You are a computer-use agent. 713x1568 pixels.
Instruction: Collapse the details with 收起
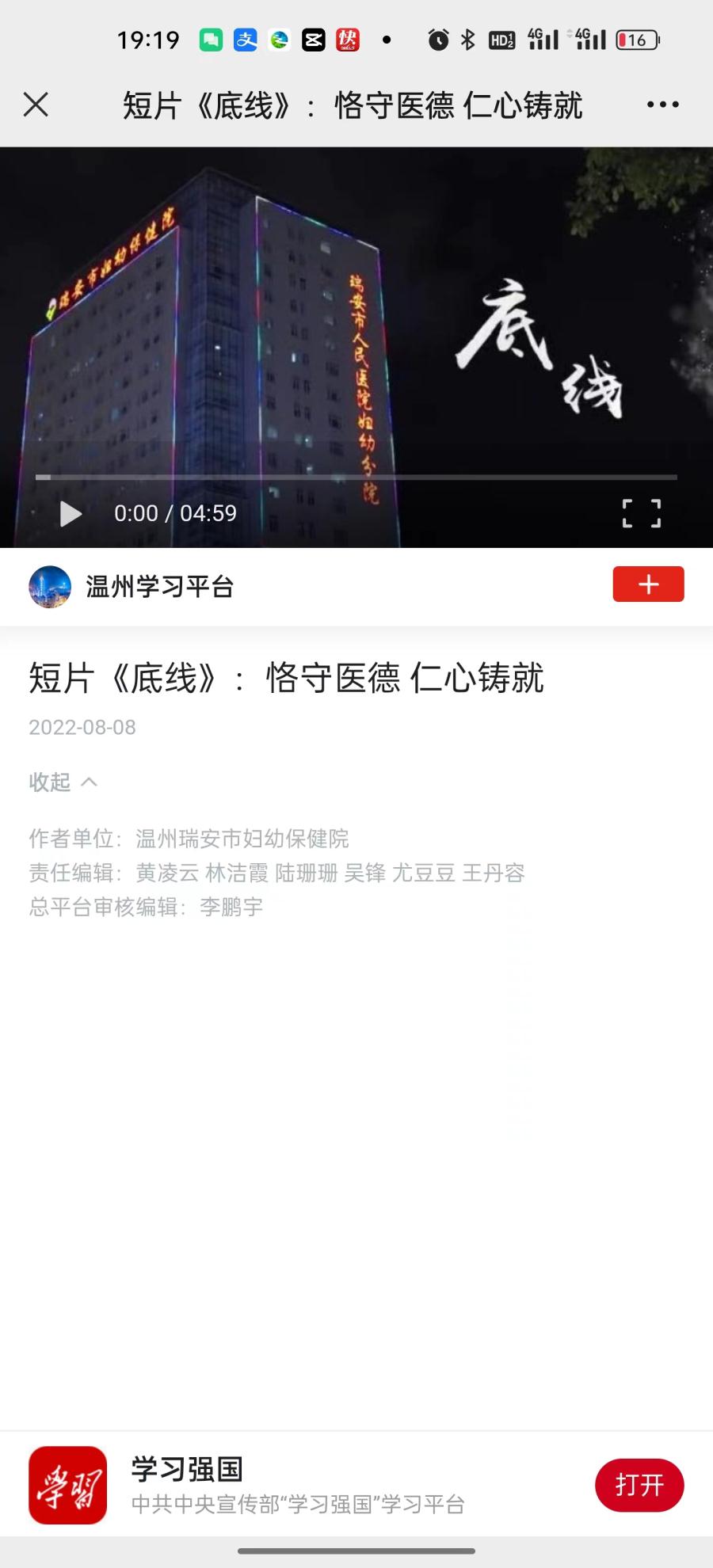point(63,782)
